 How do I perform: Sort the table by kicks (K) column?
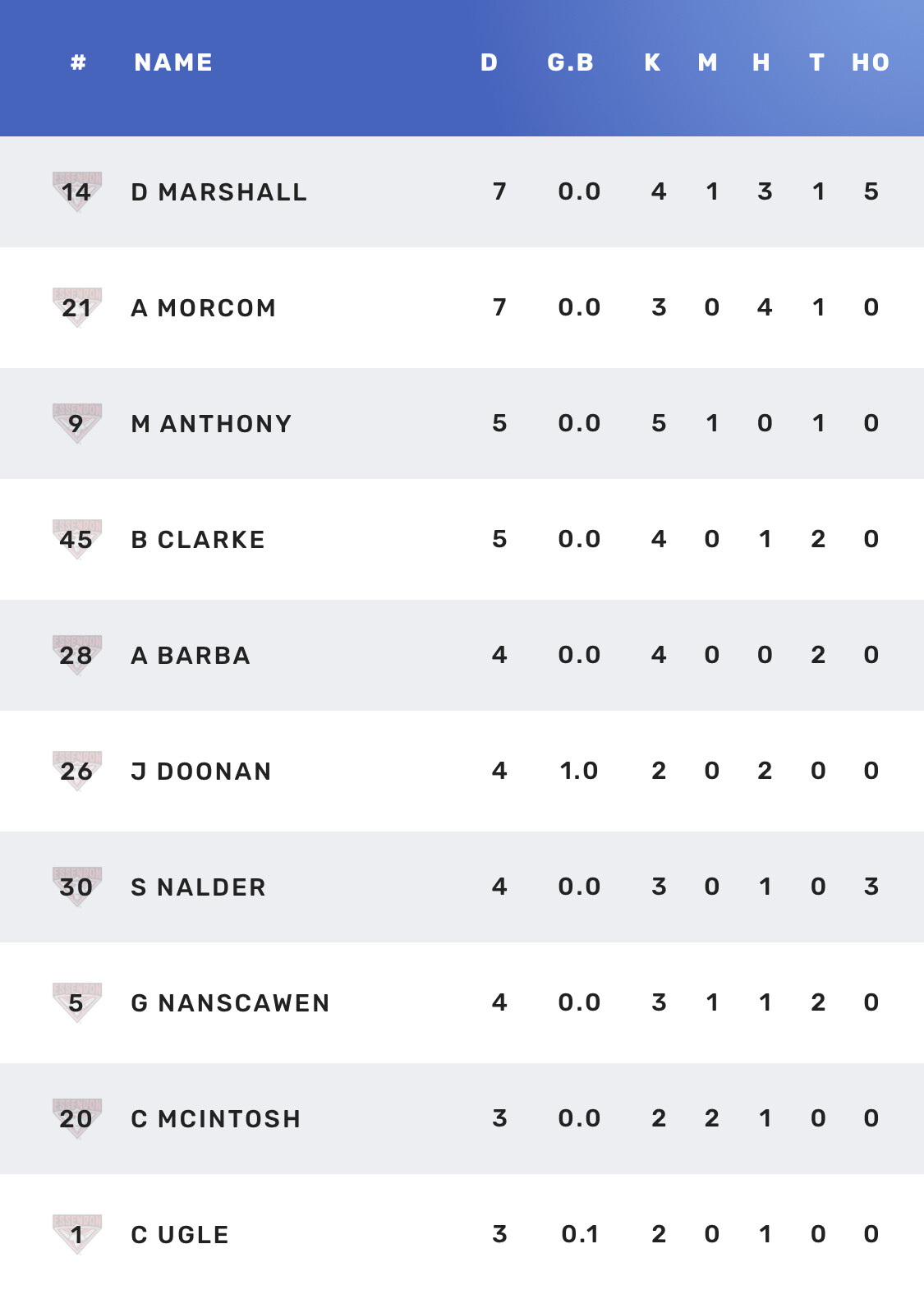652,62
